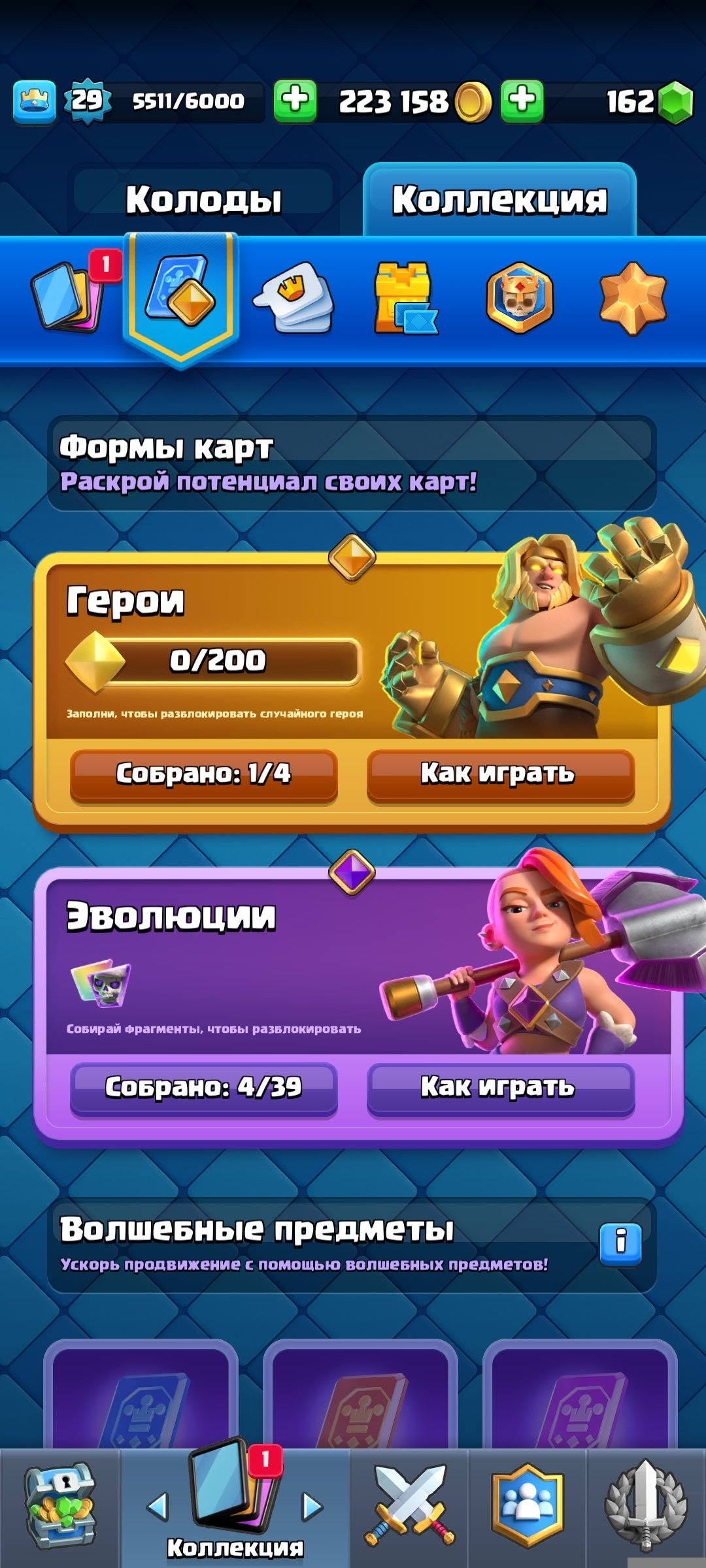Go to the battle crossed swords tab
This screenshot has height=1568, width=706.
coord(409,1507)
